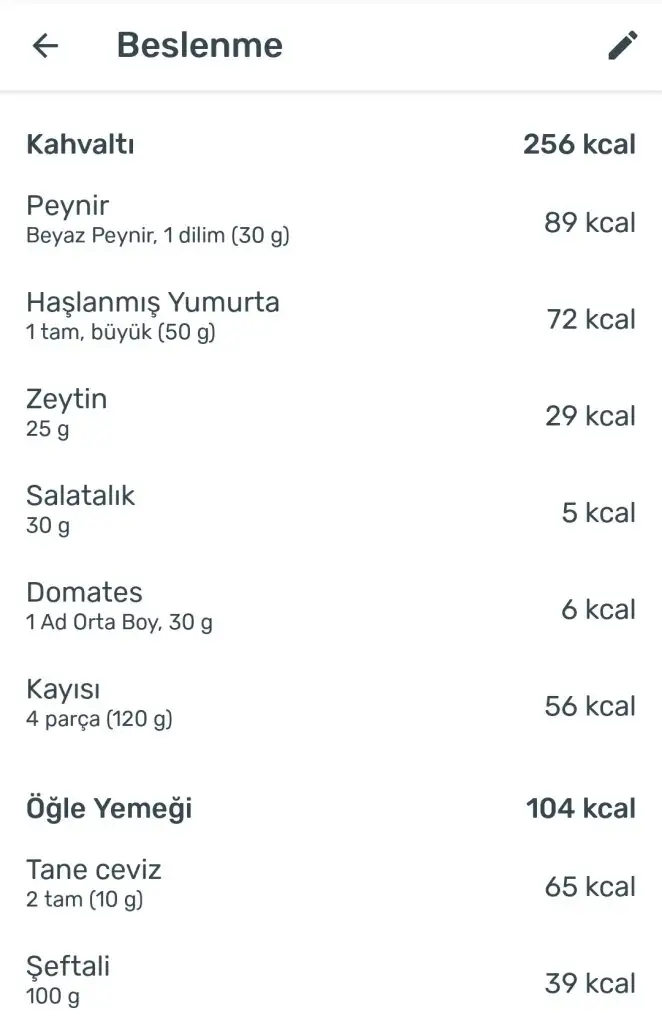Select the Haşlanmış Yumurta entry
This screenshot has width=662, height=1024.
[x=330, y=317]
